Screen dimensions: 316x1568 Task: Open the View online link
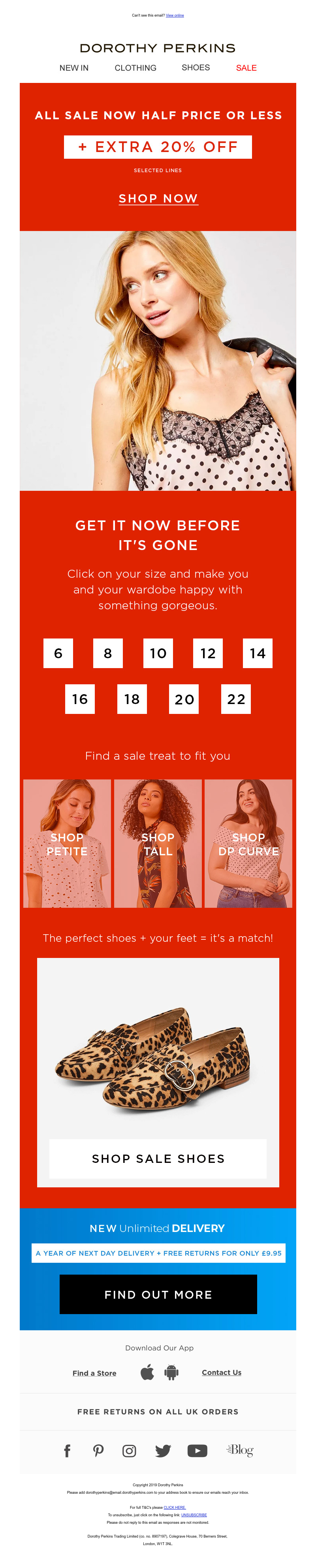point(175,15)
